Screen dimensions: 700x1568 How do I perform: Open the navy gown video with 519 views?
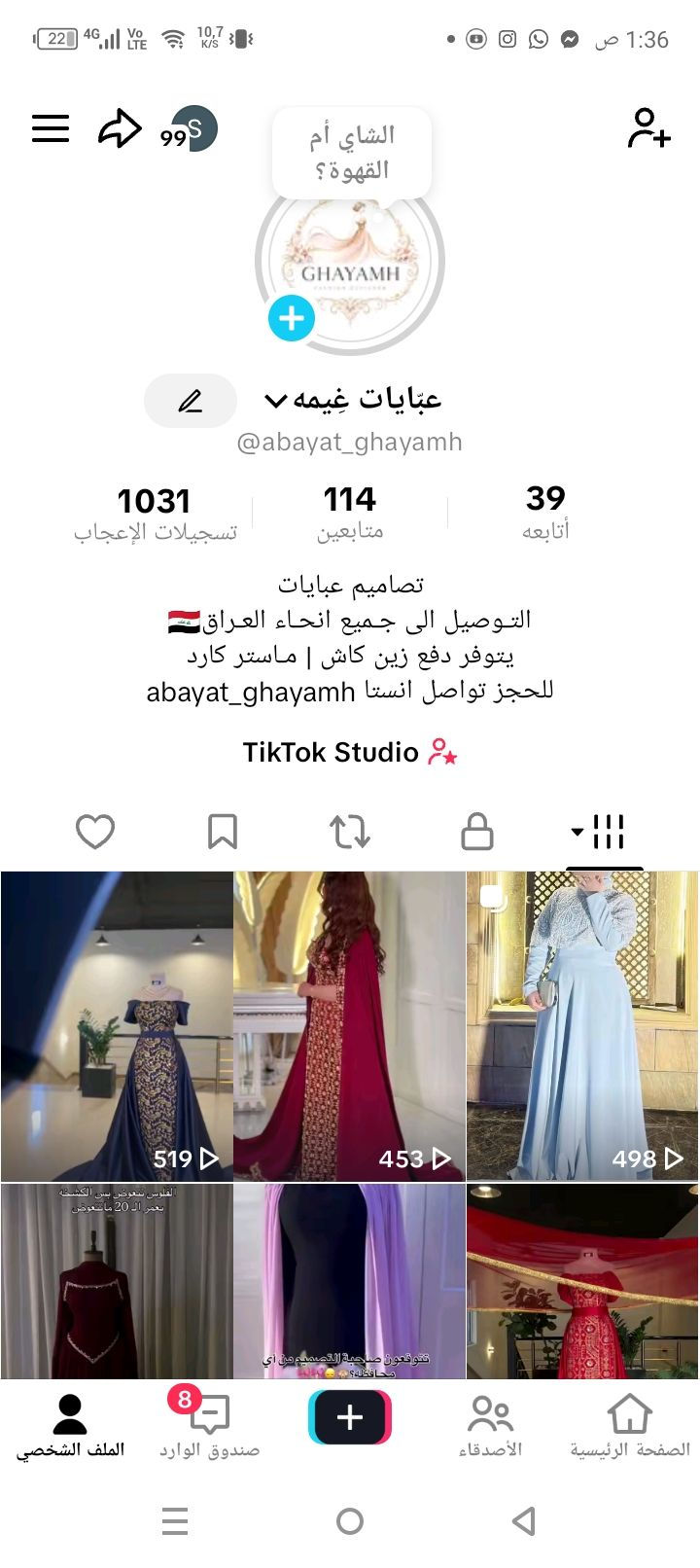coord(117,1026)
